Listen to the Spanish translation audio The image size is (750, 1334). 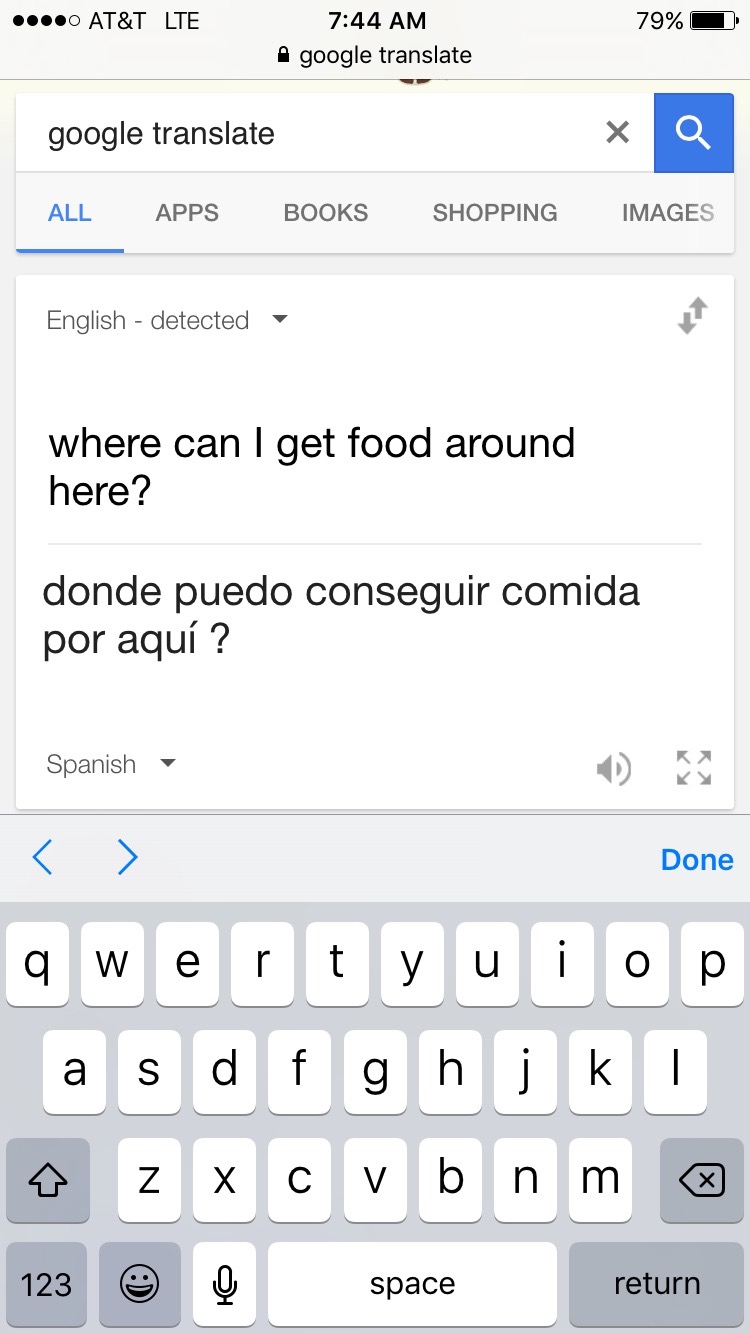tap(613, 768)
